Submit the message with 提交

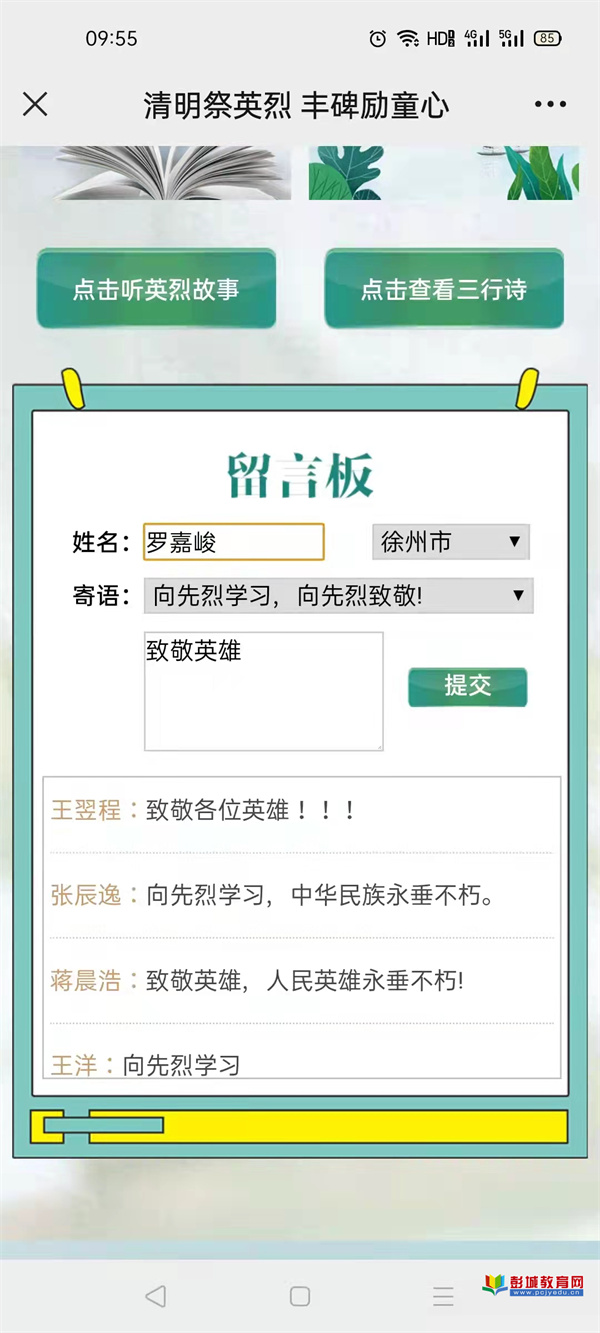[x=467, y=686]
